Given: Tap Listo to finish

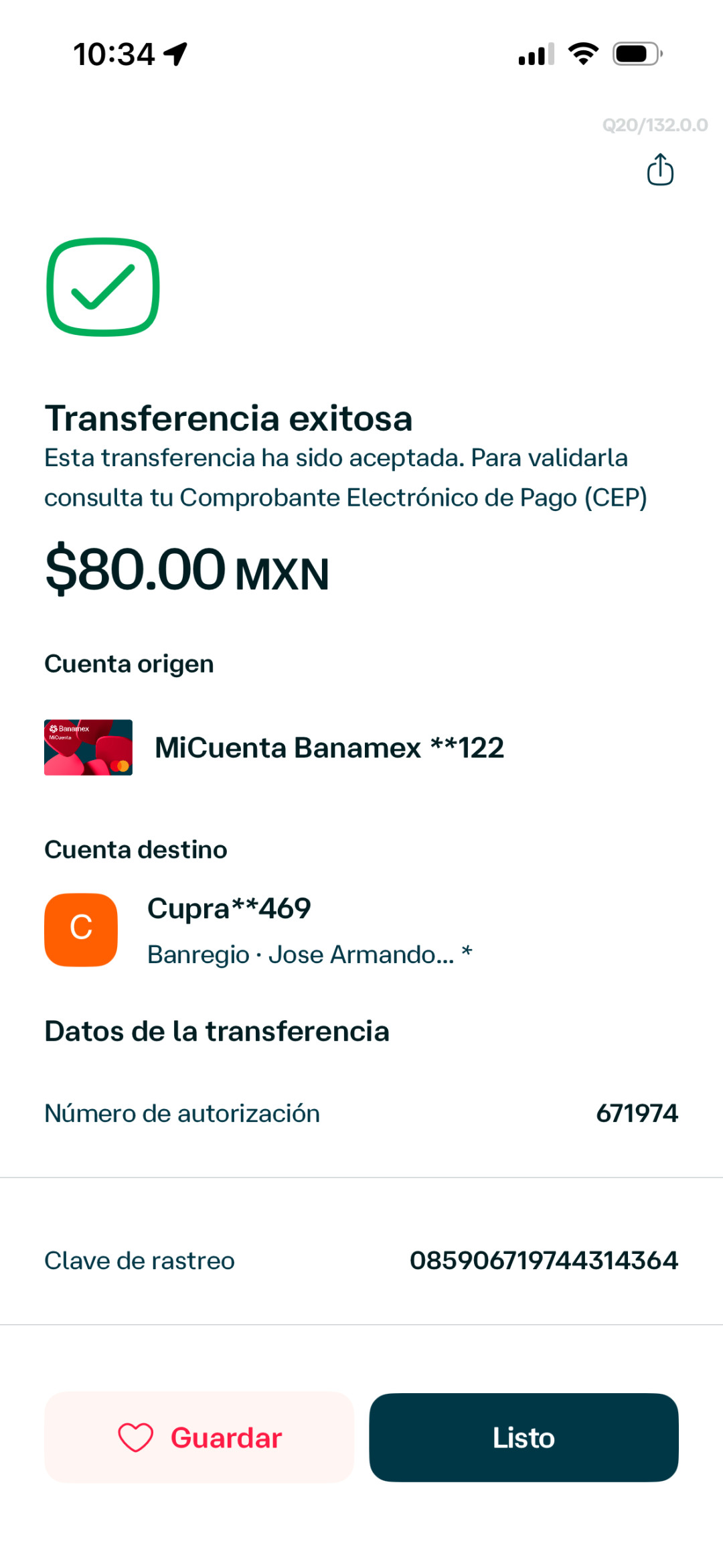Looking at the screenshot, I should pos(524,1437).
